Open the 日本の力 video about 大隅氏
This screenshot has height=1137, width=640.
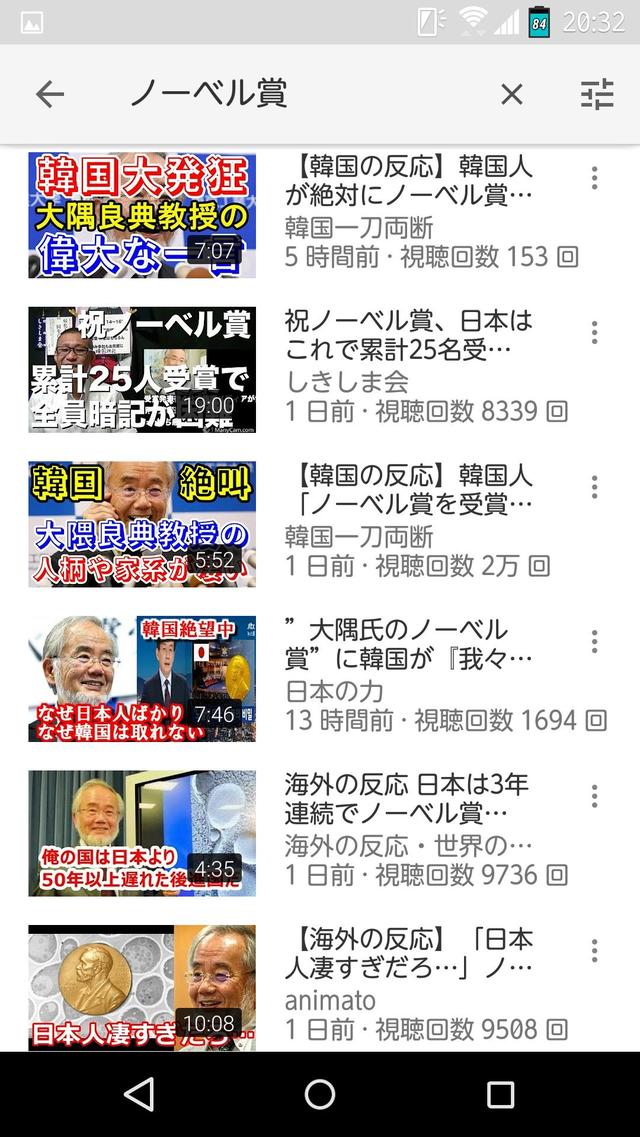[142, 678]
